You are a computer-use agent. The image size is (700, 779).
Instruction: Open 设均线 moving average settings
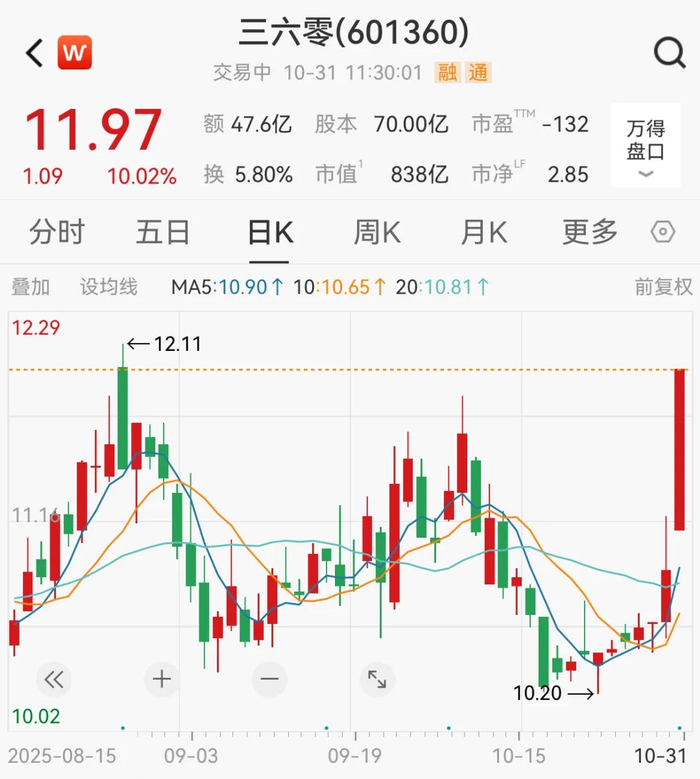(109, 287)
